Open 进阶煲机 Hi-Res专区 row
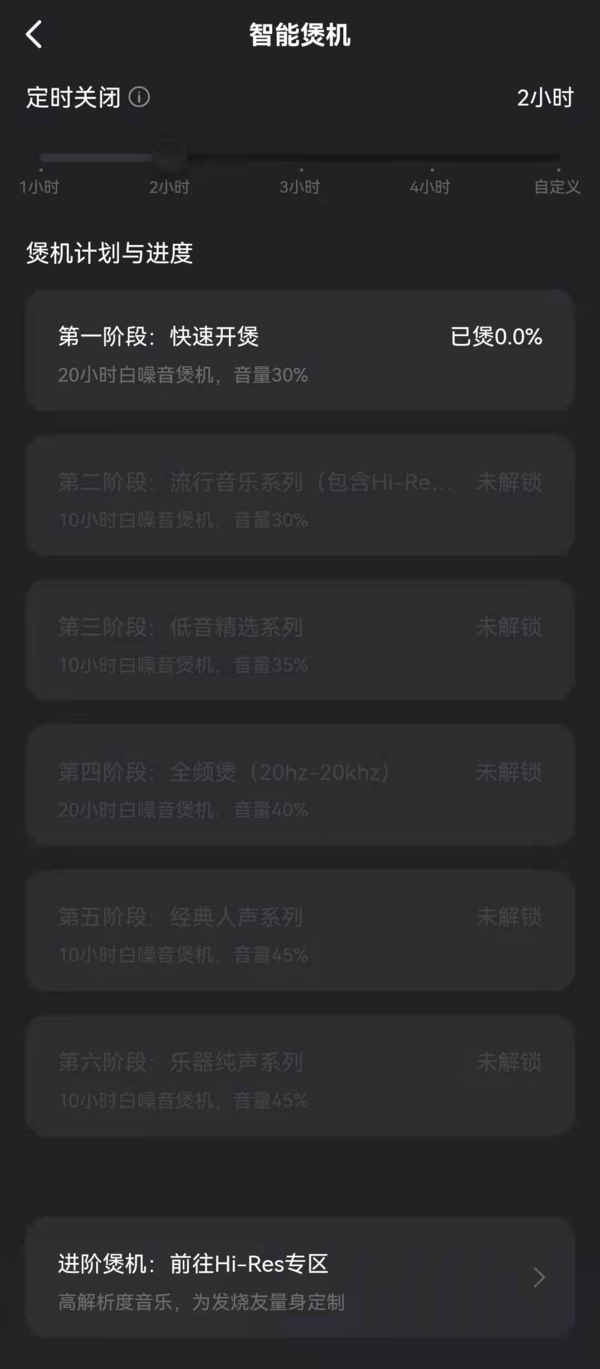Viewport: 600px width, 1369px height. (x=300, y=1277)
